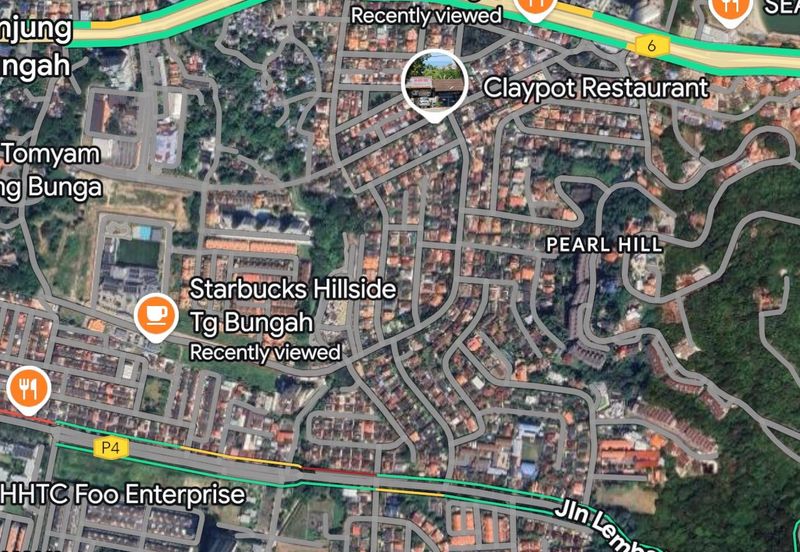Image resolution: width=800 pixels, height=552 pixels.
Task: Open the Claypot Restaurant map pin
Action: 434,83
